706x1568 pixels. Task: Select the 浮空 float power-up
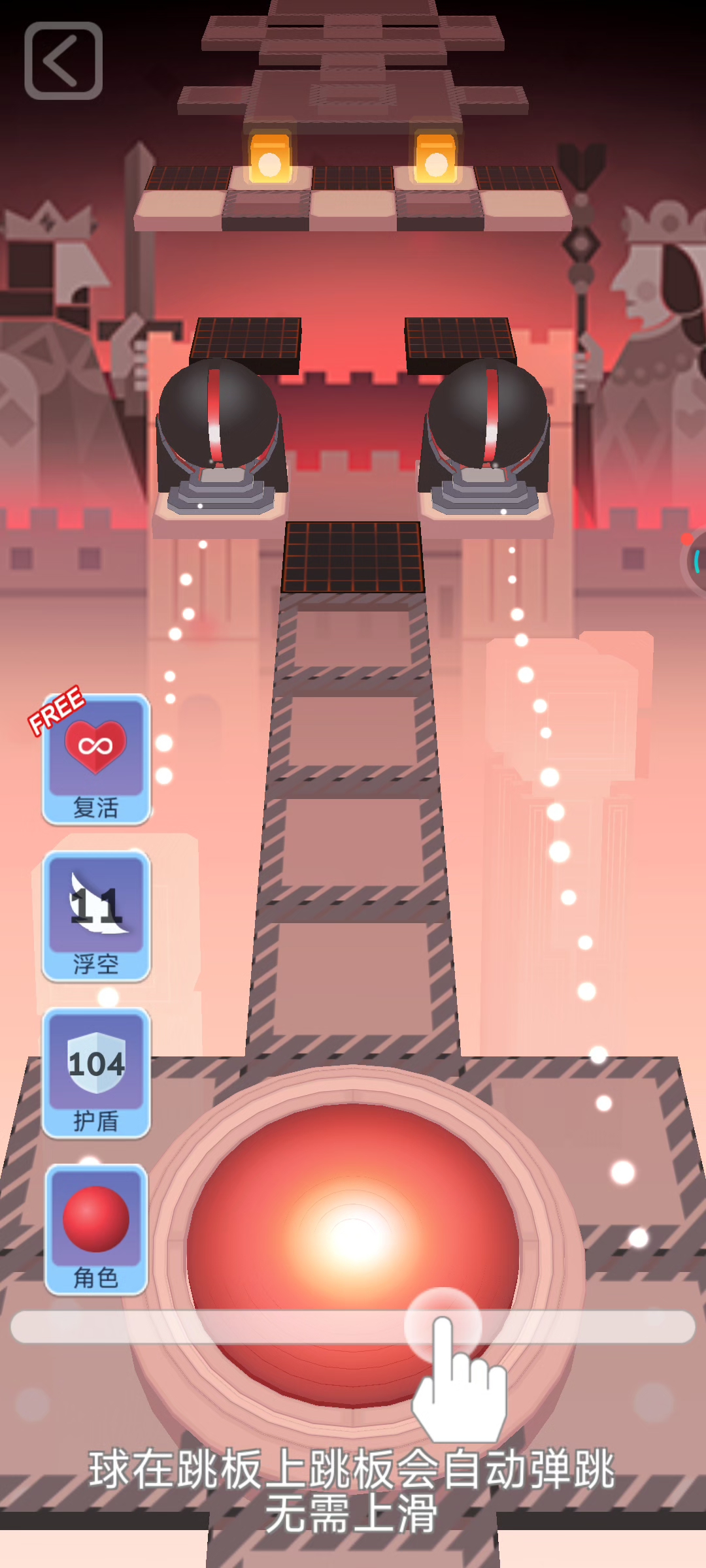point(96,916)
